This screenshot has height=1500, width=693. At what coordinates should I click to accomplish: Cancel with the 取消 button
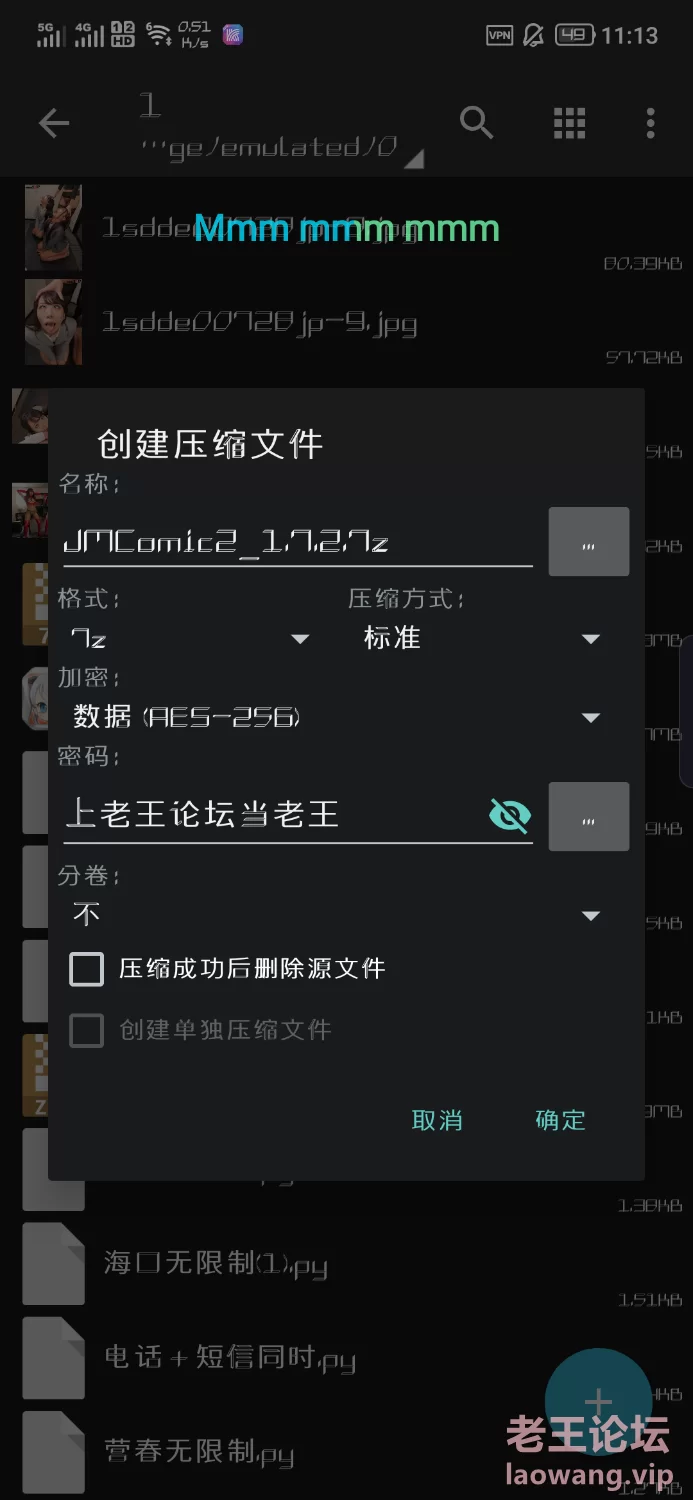tap(437, 1120)
